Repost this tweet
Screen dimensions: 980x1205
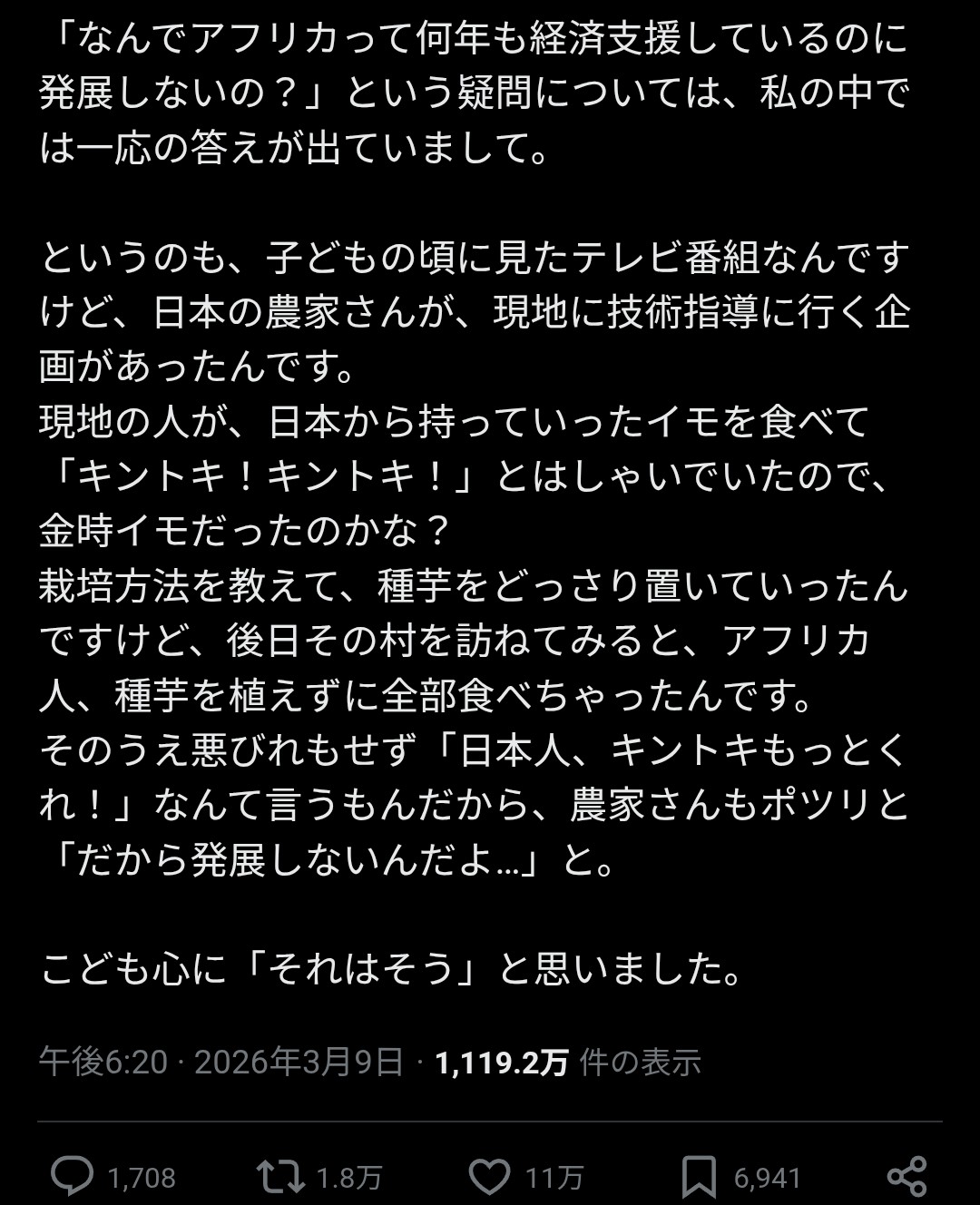pyautogui.click(x=280, y=1177)
